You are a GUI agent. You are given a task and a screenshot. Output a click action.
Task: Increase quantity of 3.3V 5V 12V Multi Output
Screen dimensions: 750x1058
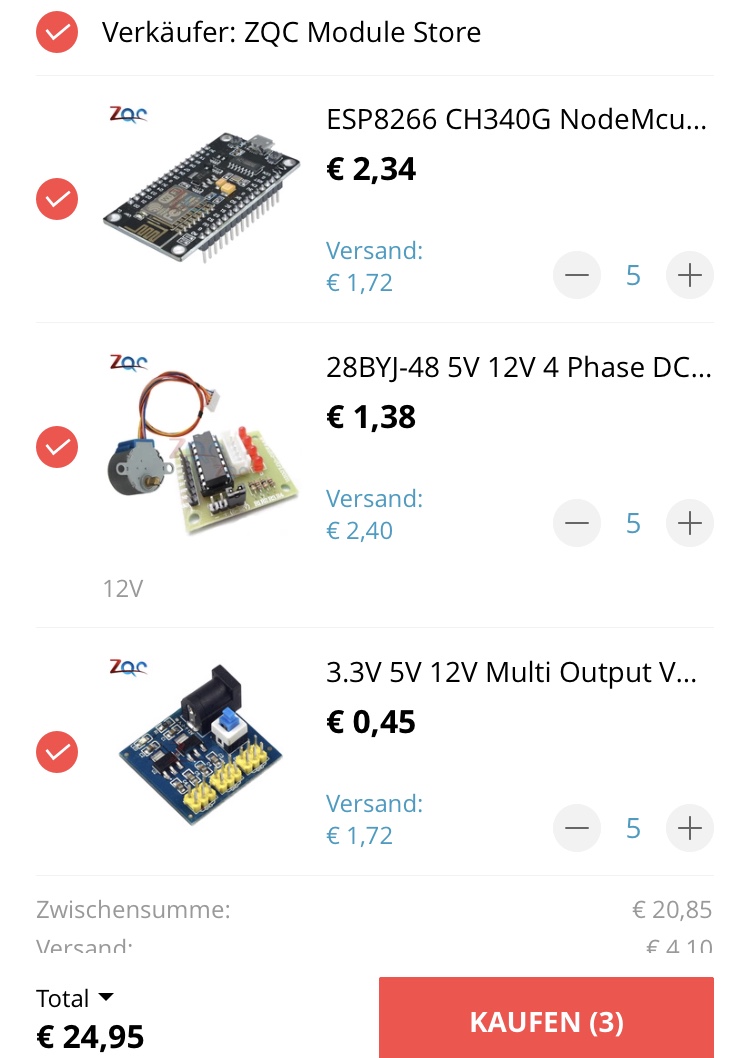[x=690, y=828]
